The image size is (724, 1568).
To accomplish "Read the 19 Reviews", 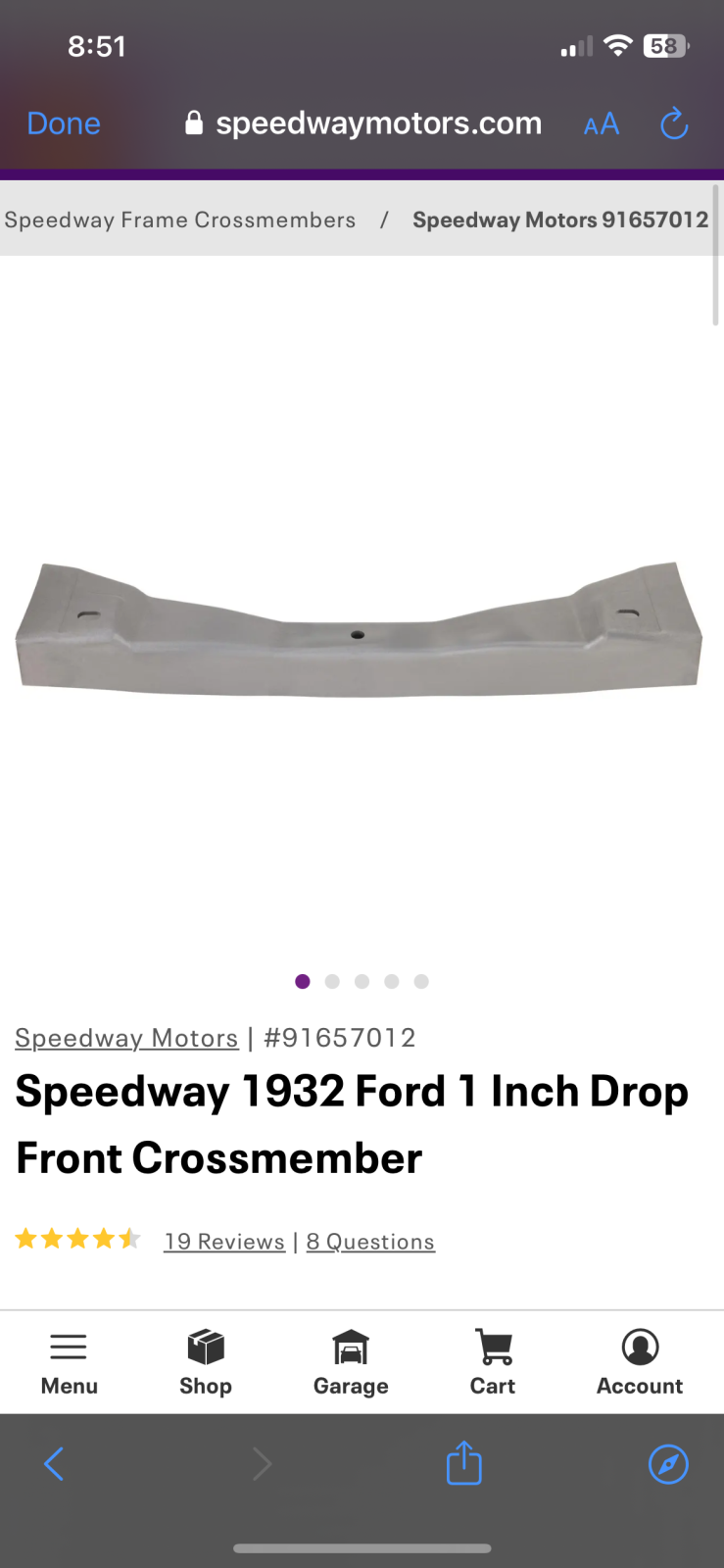I will point(224,1242).
